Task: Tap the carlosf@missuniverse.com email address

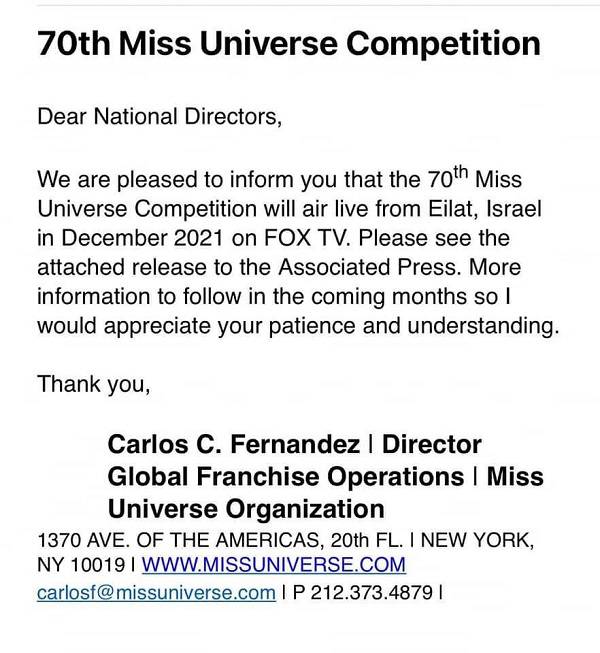Action: coord(156,592)
